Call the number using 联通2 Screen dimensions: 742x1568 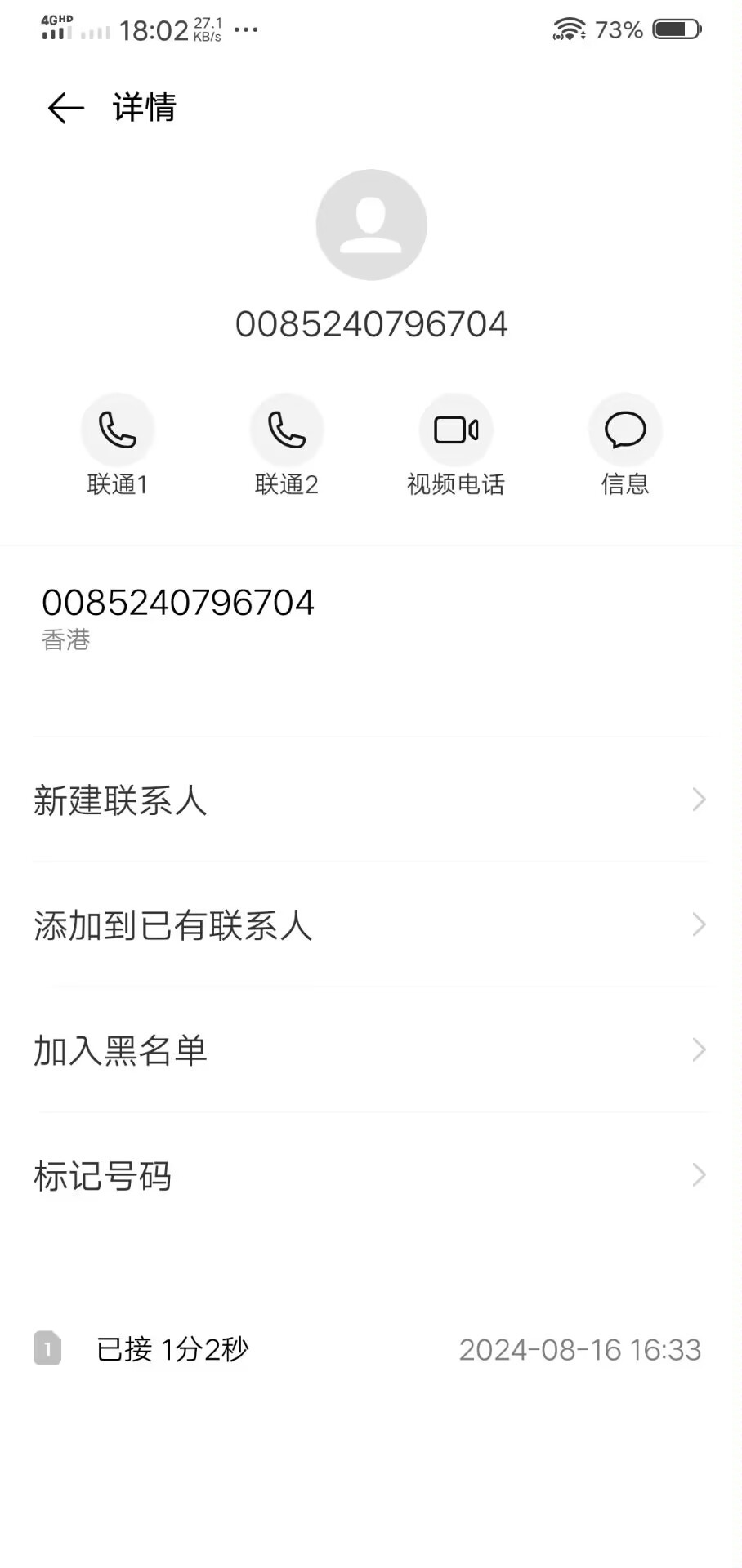(x=287, y=430)
